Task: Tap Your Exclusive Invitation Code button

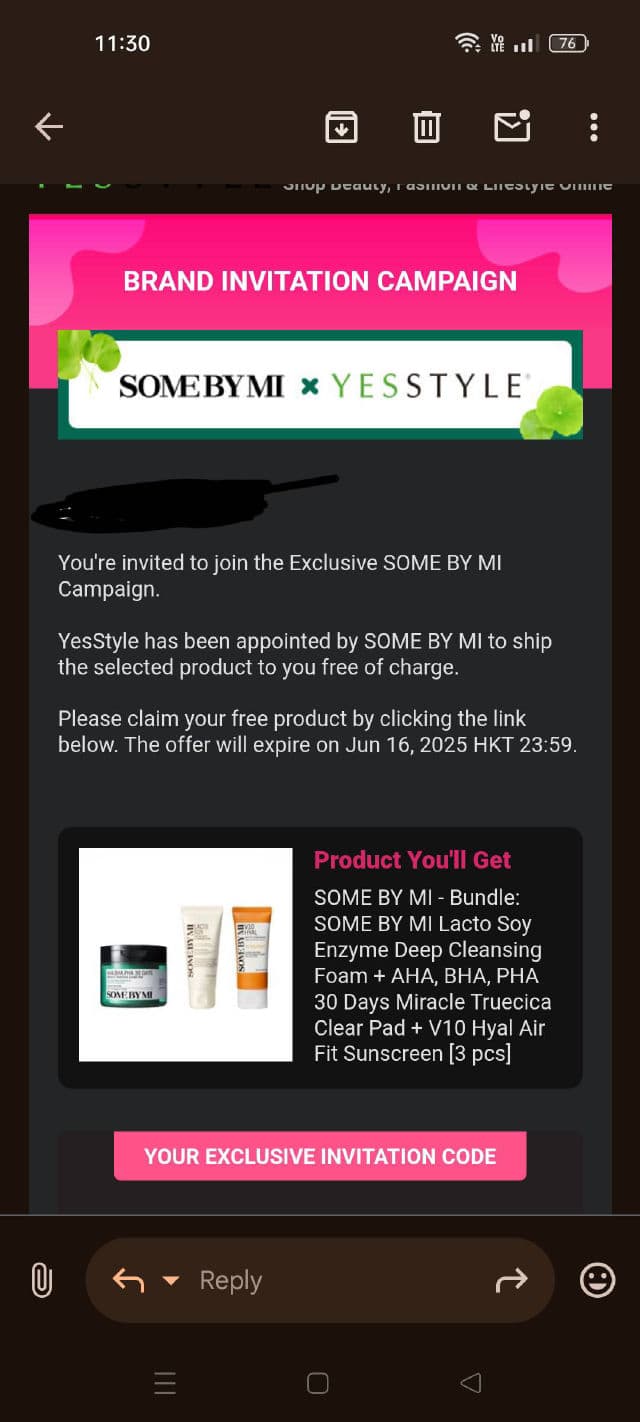Action: pos(320,1156)
